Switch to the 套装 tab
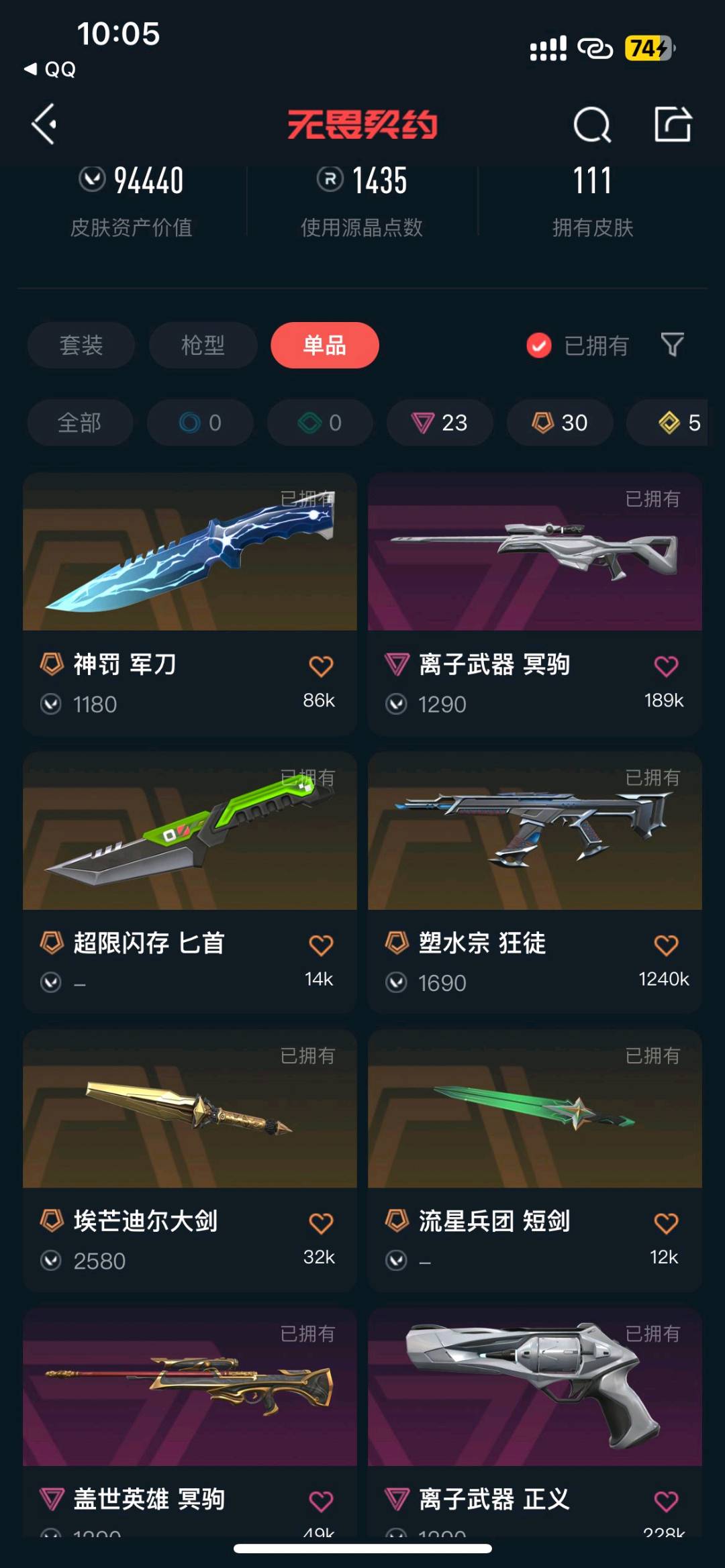Image resolution: width=725 pixels, height=1568 pixels. point(81,346)
